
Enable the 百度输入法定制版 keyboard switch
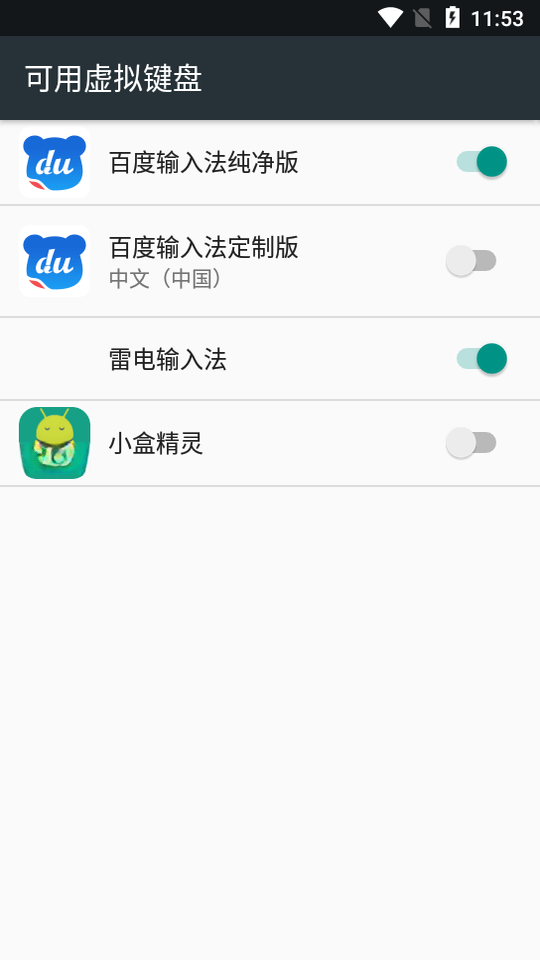tap(471, 261)
